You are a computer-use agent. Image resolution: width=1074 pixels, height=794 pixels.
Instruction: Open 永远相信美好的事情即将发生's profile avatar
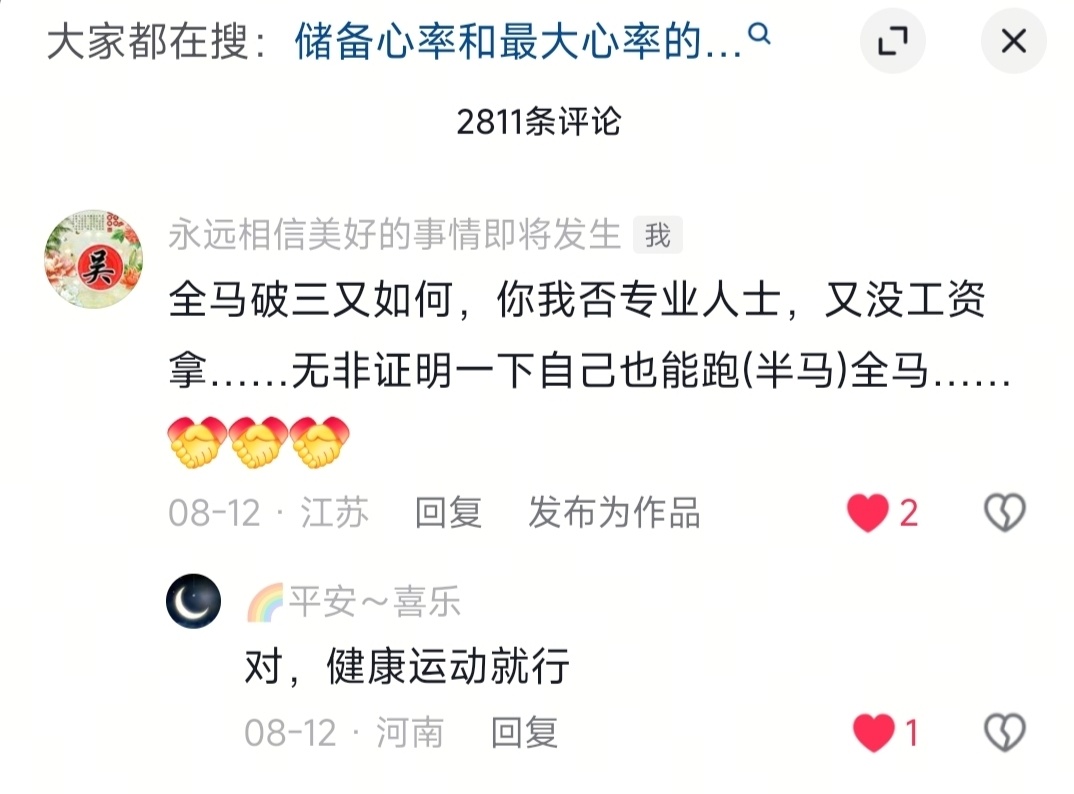93,259
